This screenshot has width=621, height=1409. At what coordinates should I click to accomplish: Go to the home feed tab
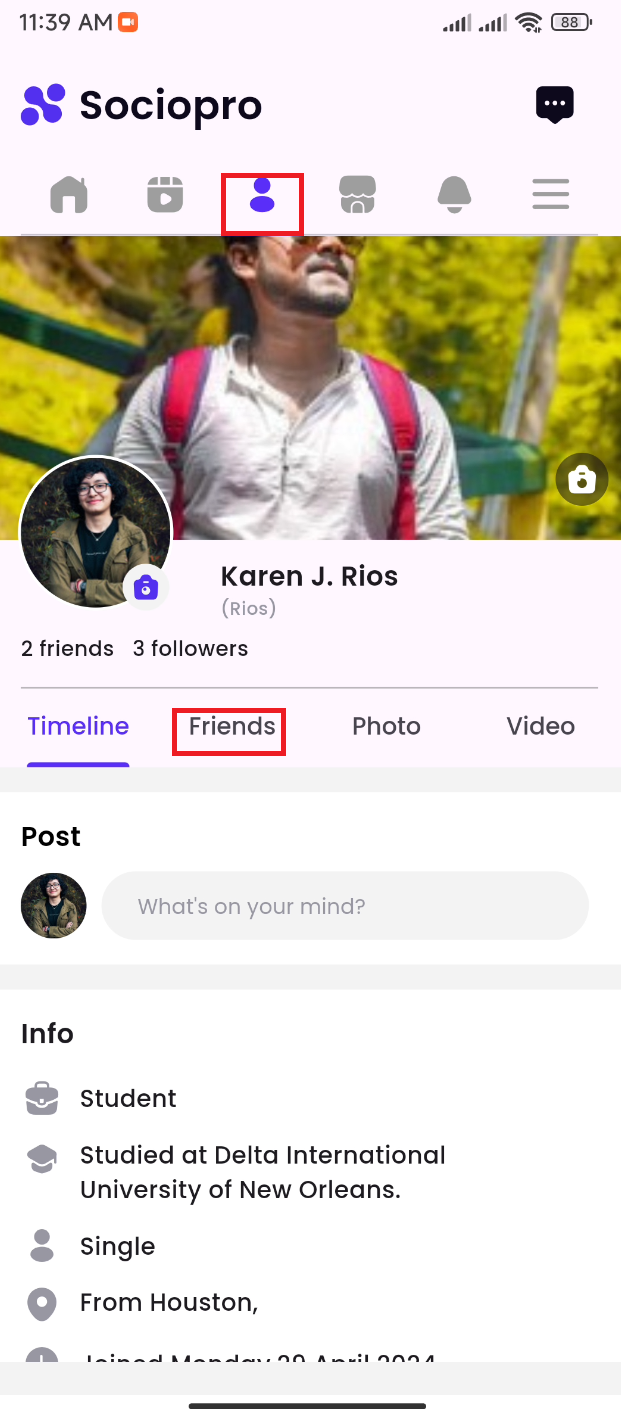pyautogui.click(x=69, y=194)
